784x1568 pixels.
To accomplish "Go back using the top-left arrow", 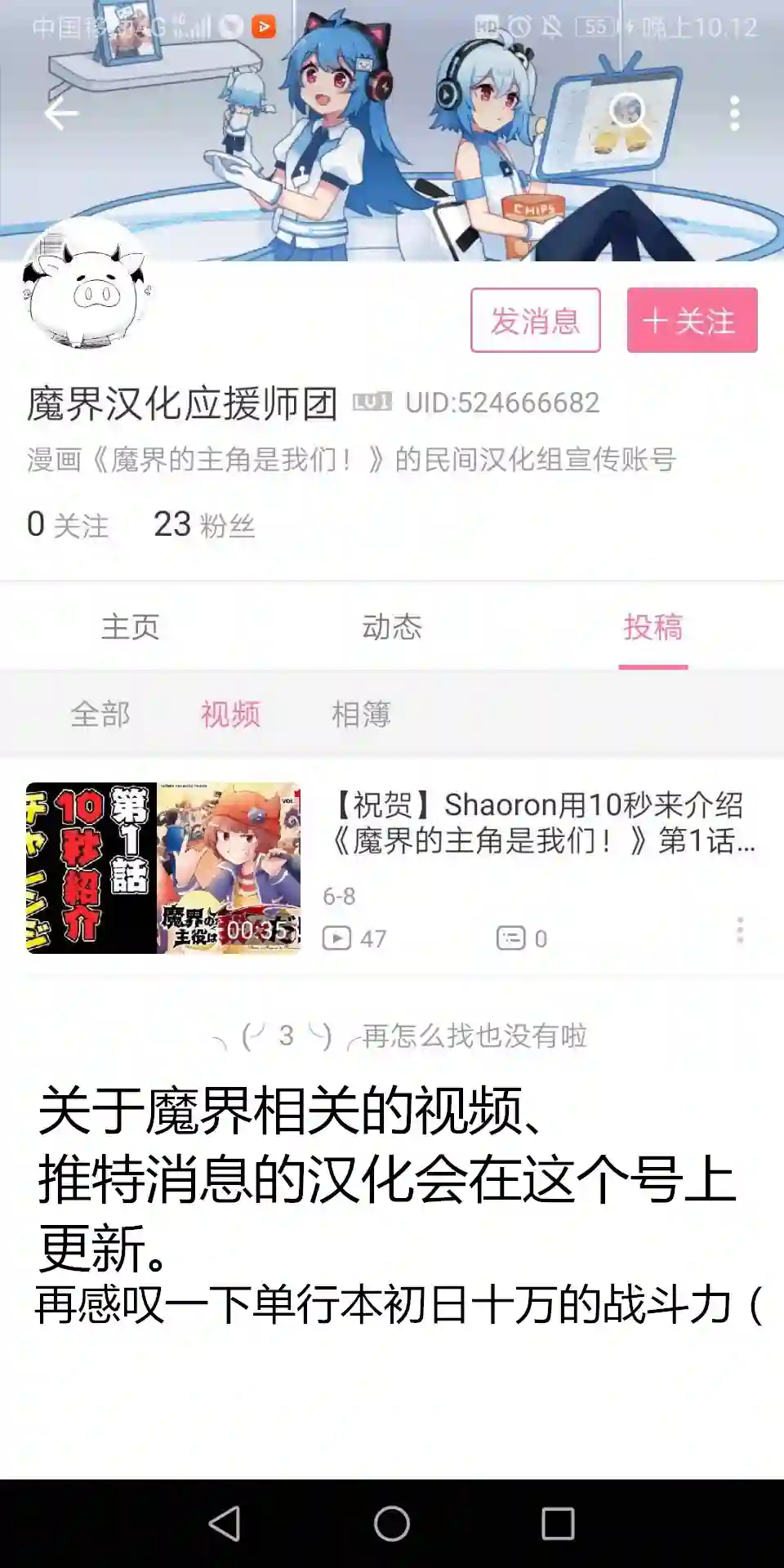I will tap(61, 114).
